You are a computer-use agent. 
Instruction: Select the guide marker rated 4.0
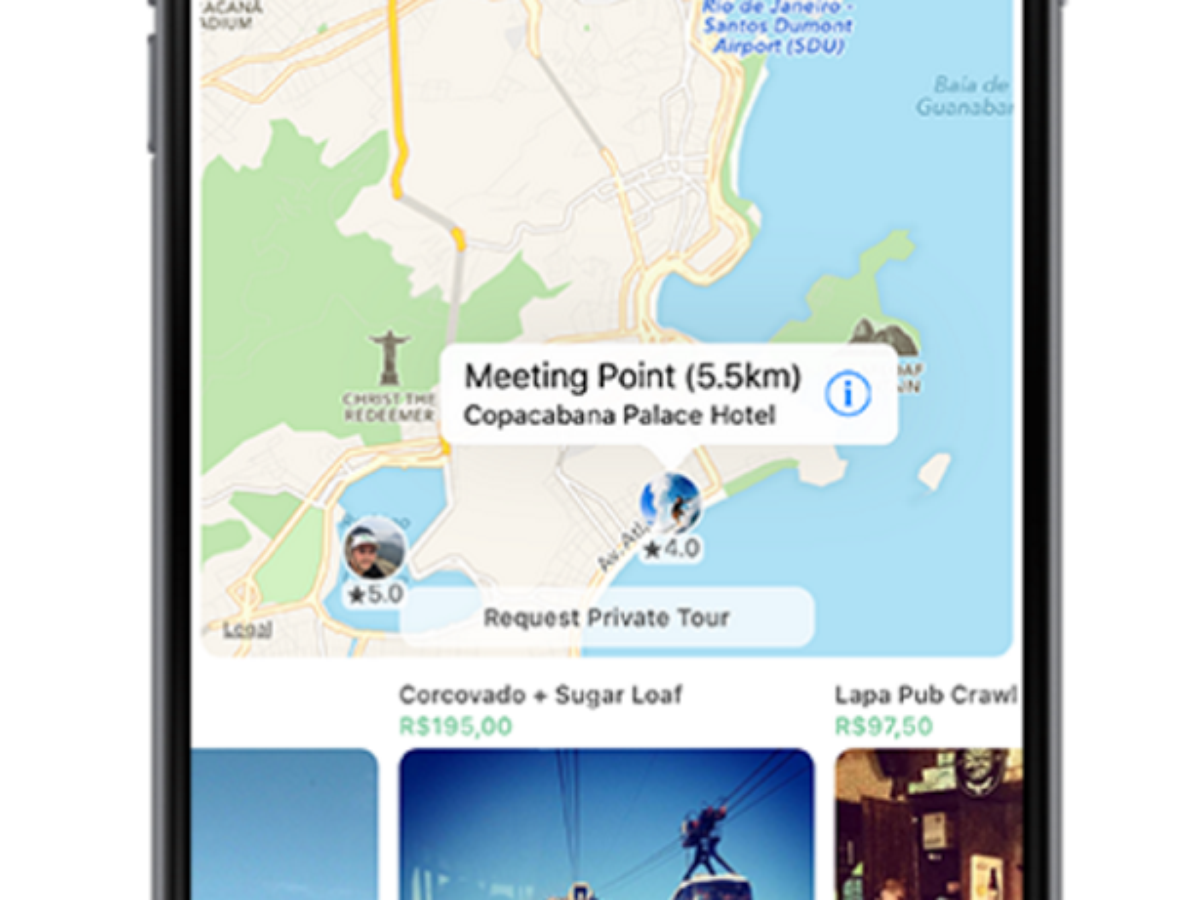point(670,505)
